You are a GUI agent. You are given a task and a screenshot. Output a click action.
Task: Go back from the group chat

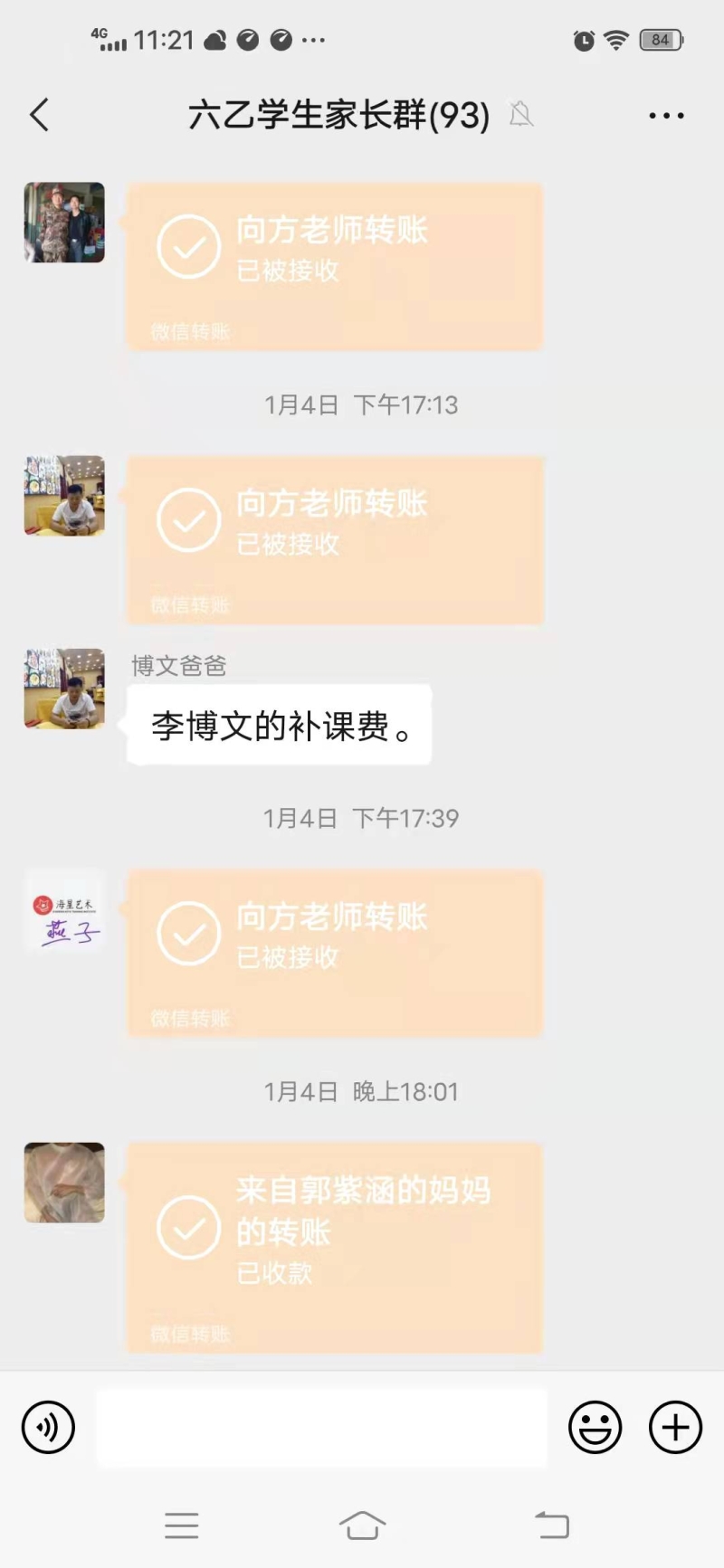coord(39,115)
